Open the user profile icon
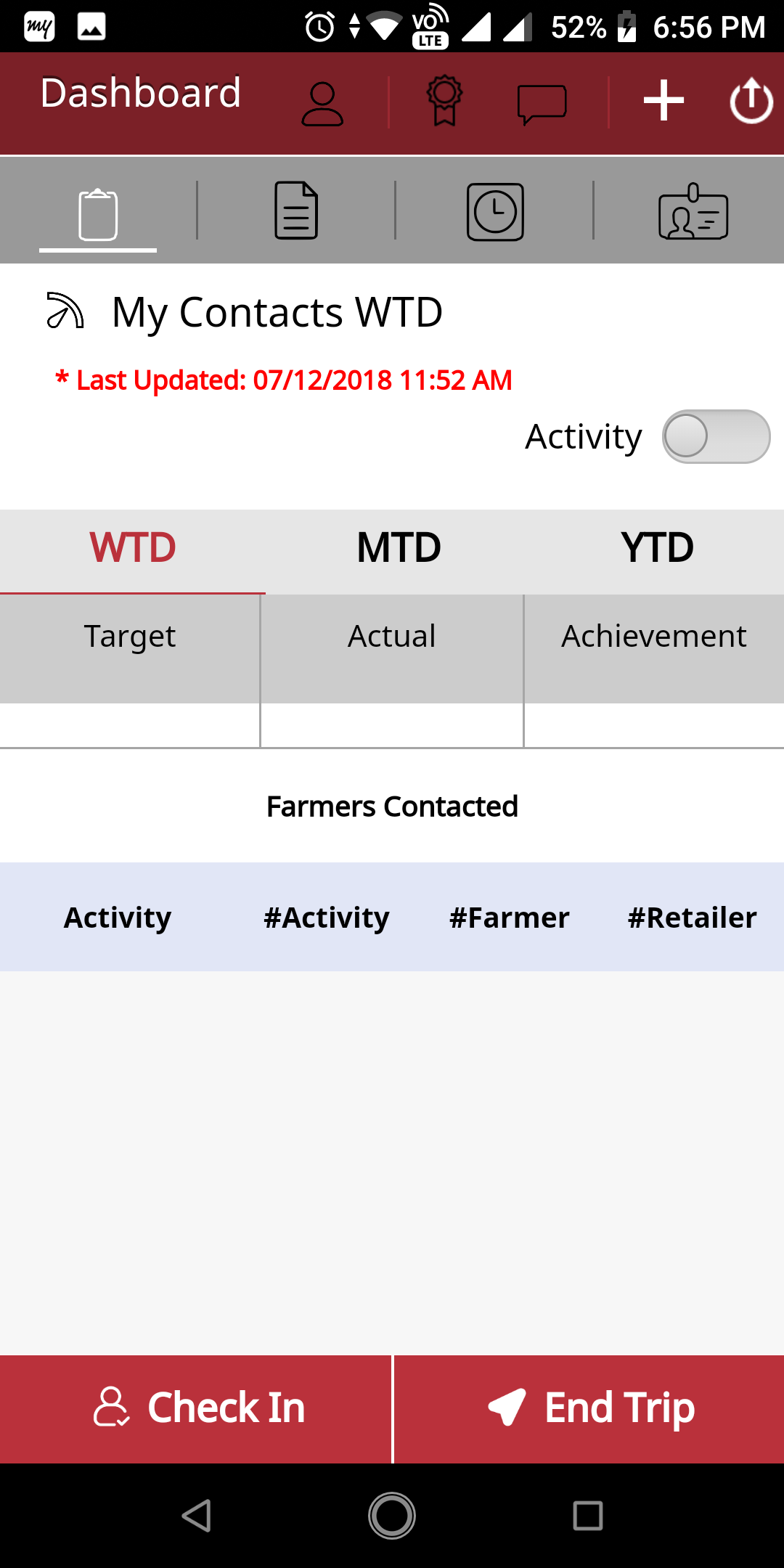The image size is (784, 1568). coord(322,104)
